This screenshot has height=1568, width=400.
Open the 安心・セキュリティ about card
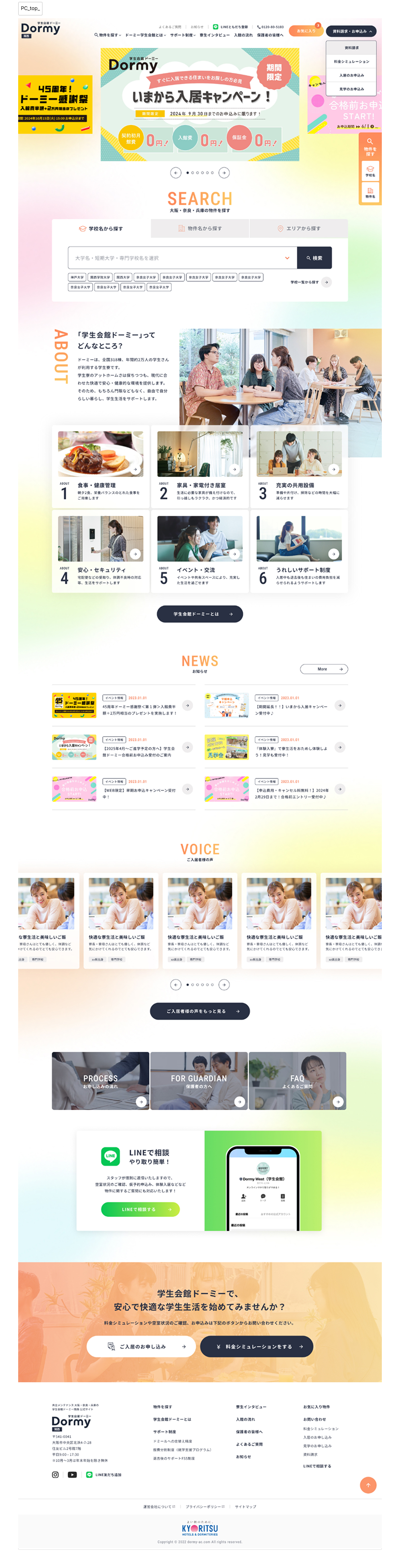[x=100, y=551]
